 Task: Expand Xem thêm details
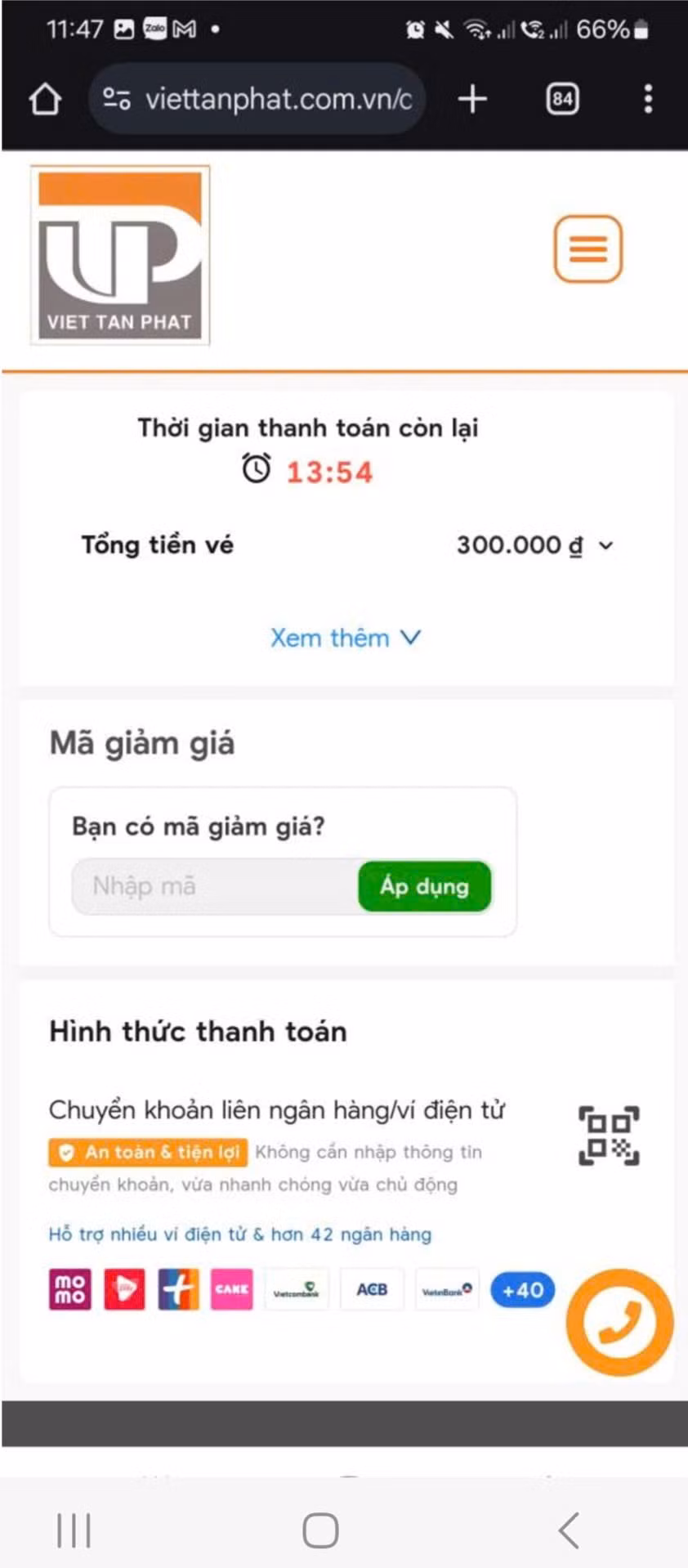tap(345, 638)
